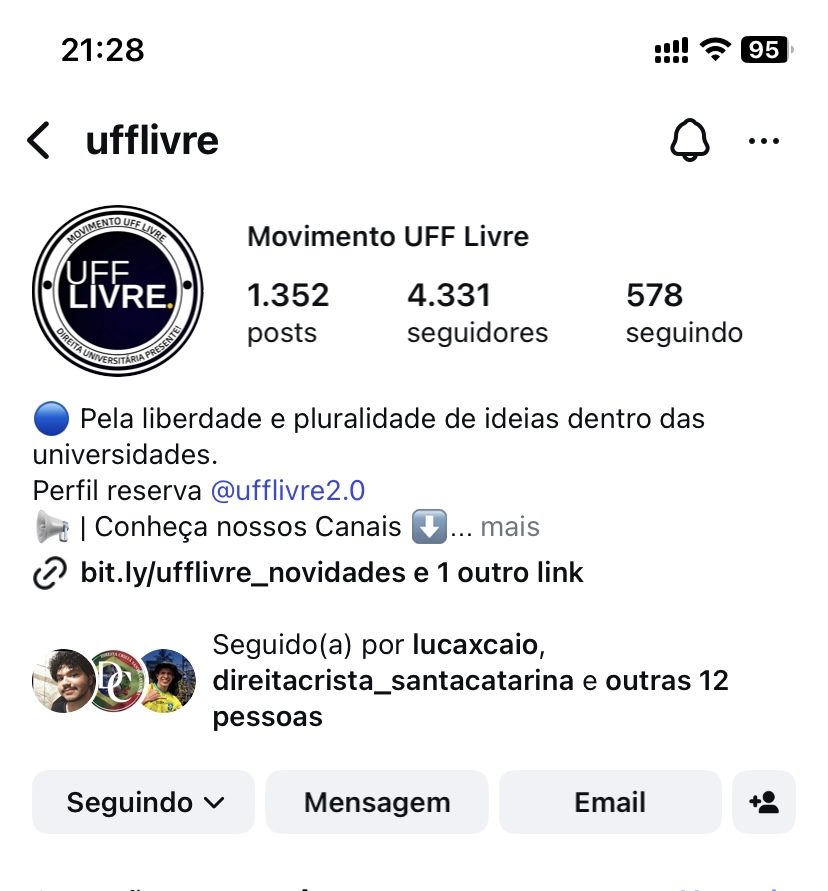Open the Seguindo dropdown
The width and height of the screenshot is (828, 891).
tap(144, 802)
